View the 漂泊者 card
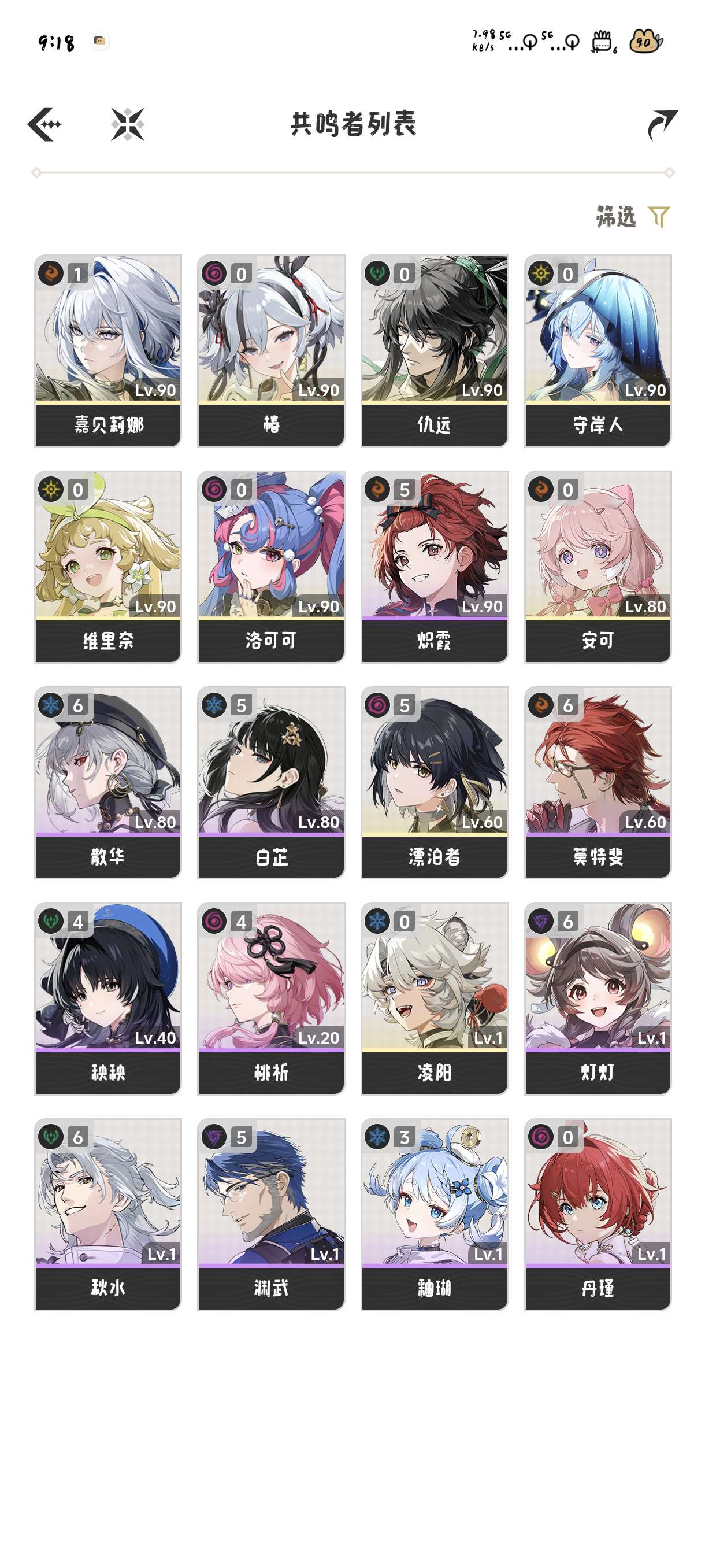The height and width of the screenshot is (1568, 705). point(435,782)
